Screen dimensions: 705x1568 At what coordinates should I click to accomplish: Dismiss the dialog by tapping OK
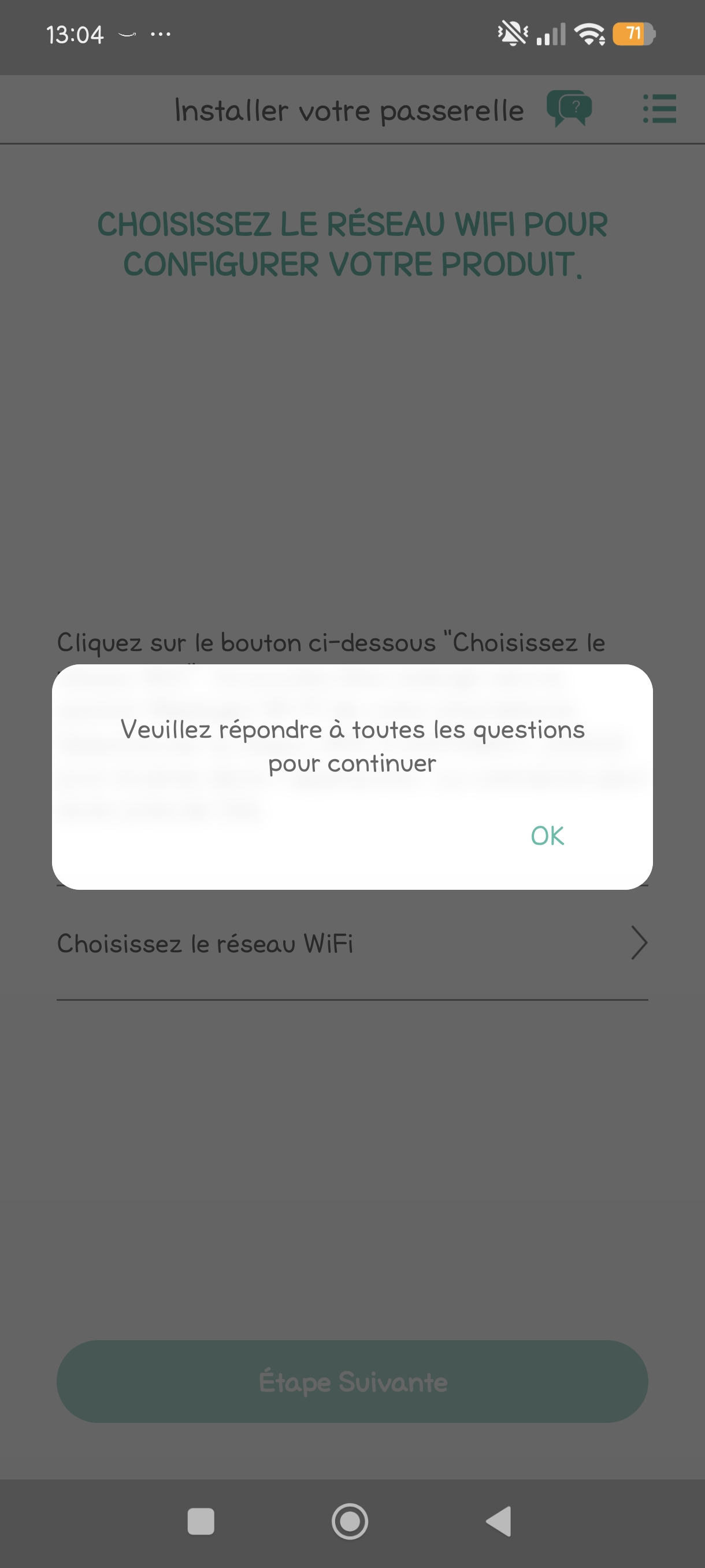pyautogui.click(x=547, y=835)
